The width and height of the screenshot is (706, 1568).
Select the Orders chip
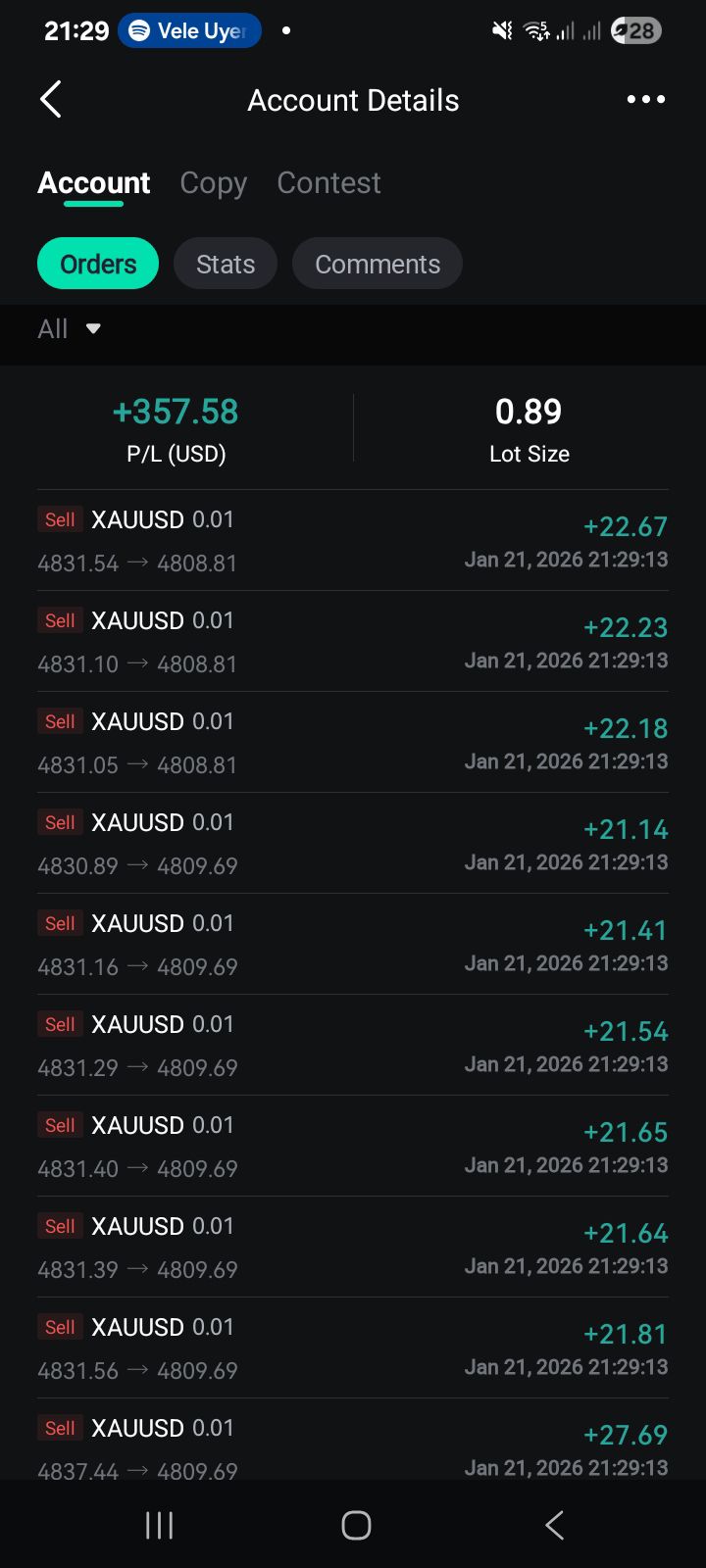click(98, 264)
